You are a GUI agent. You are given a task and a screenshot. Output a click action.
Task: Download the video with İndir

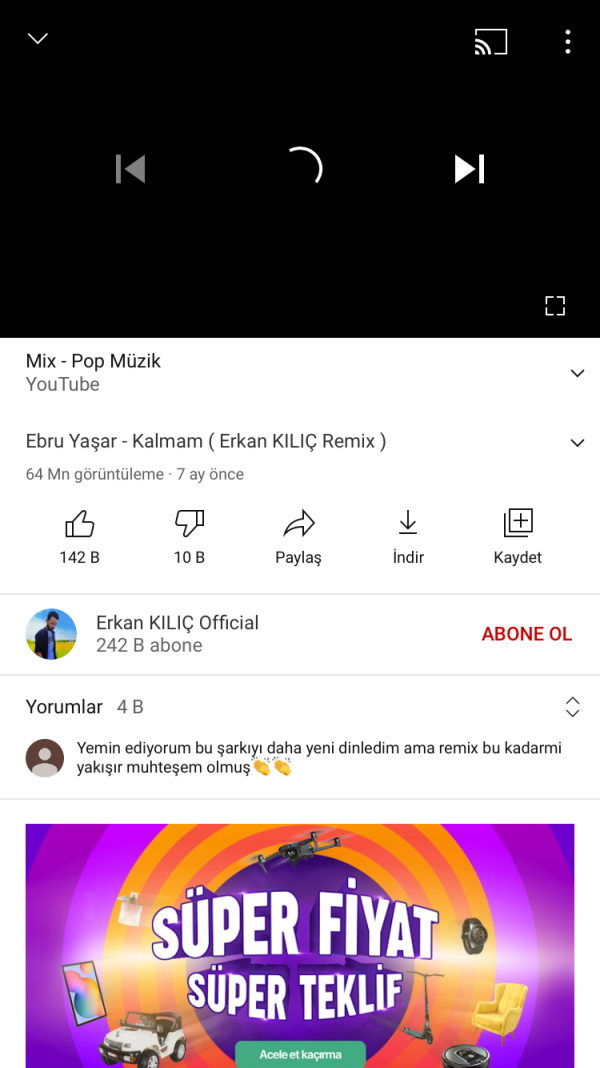click(408, 535)
